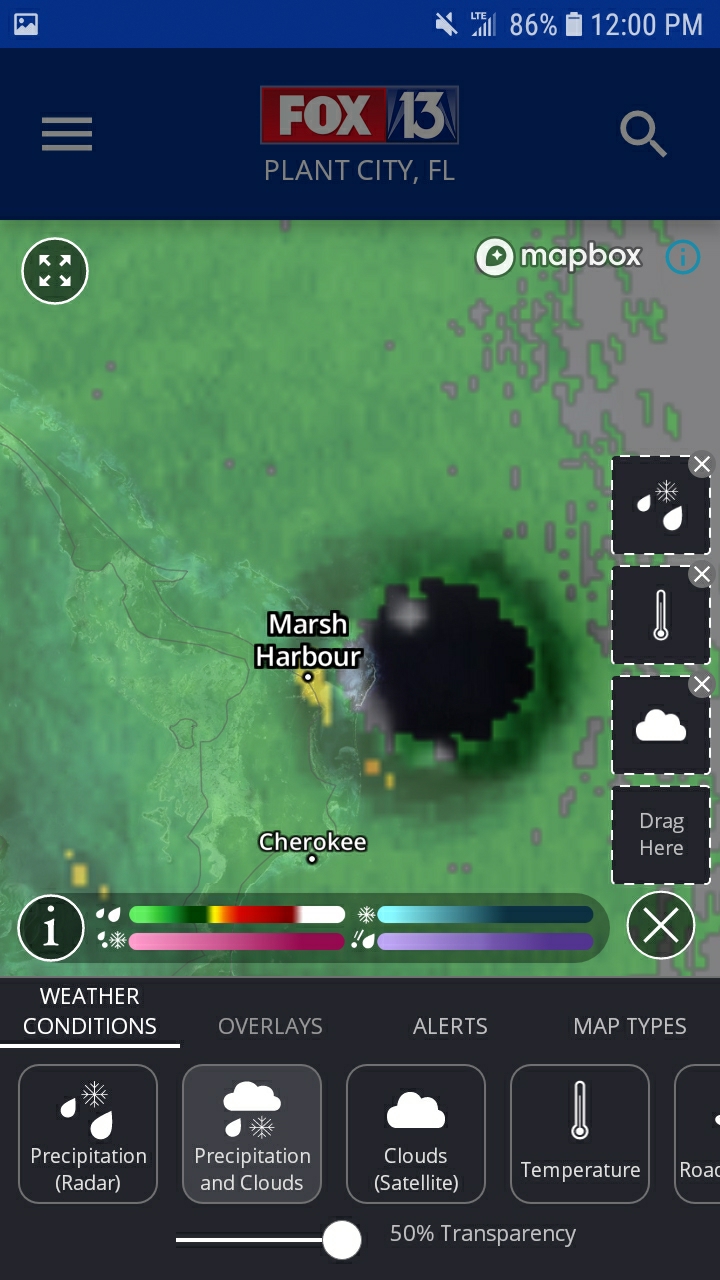Choose the Clouds (Satellite) layer
The image size is (720, 1280).
pyautogui.click(x=416, y=1133)
